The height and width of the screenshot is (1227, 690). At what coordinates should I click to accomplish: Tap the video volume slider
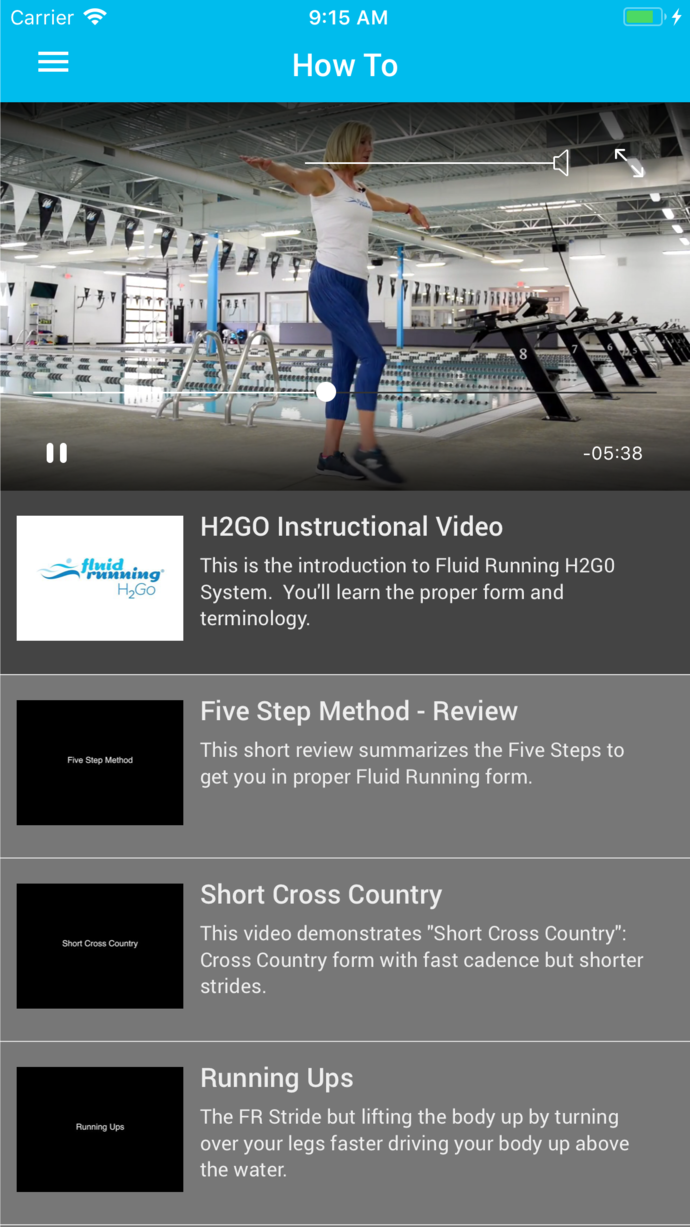430,163
